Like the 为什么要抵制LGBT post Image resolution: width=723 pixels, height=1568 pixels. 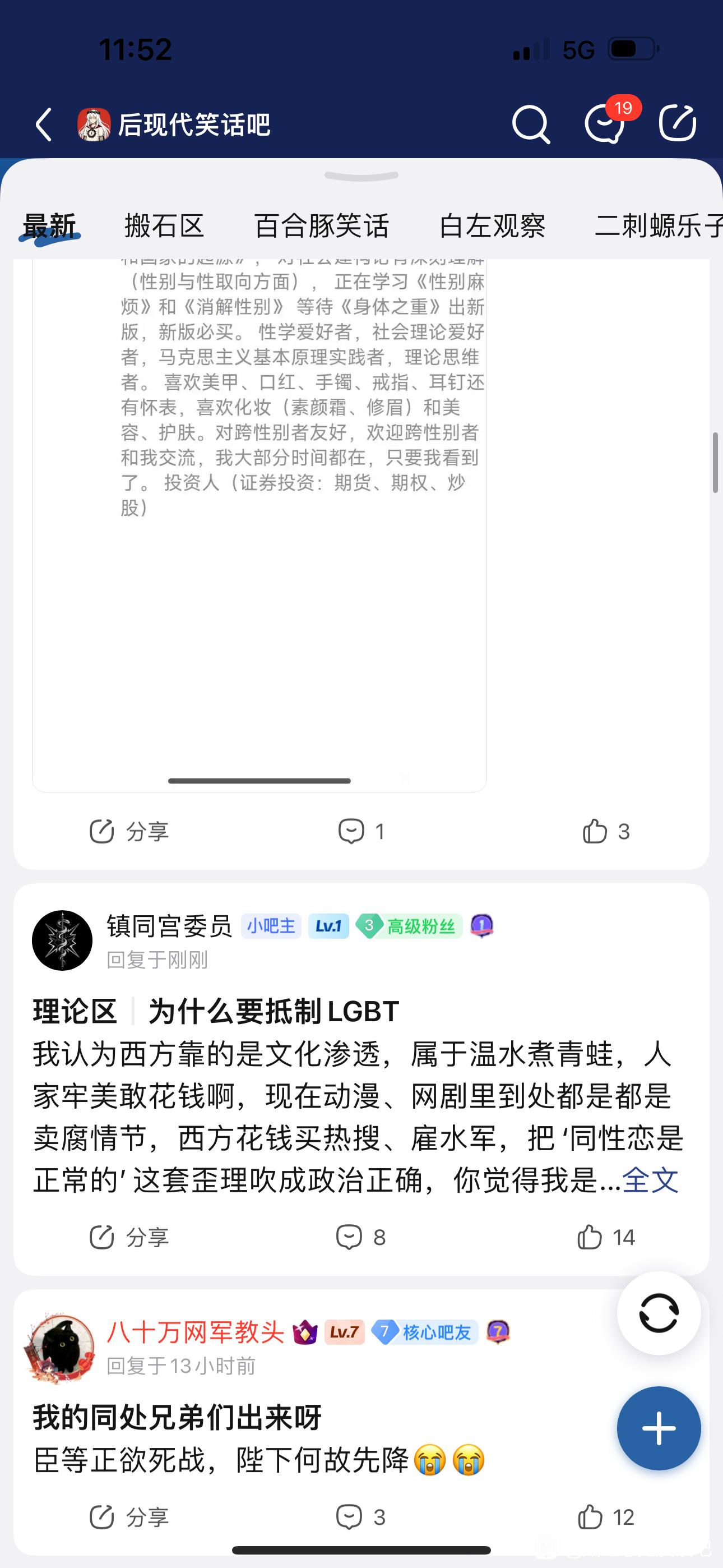point(605,1238)
